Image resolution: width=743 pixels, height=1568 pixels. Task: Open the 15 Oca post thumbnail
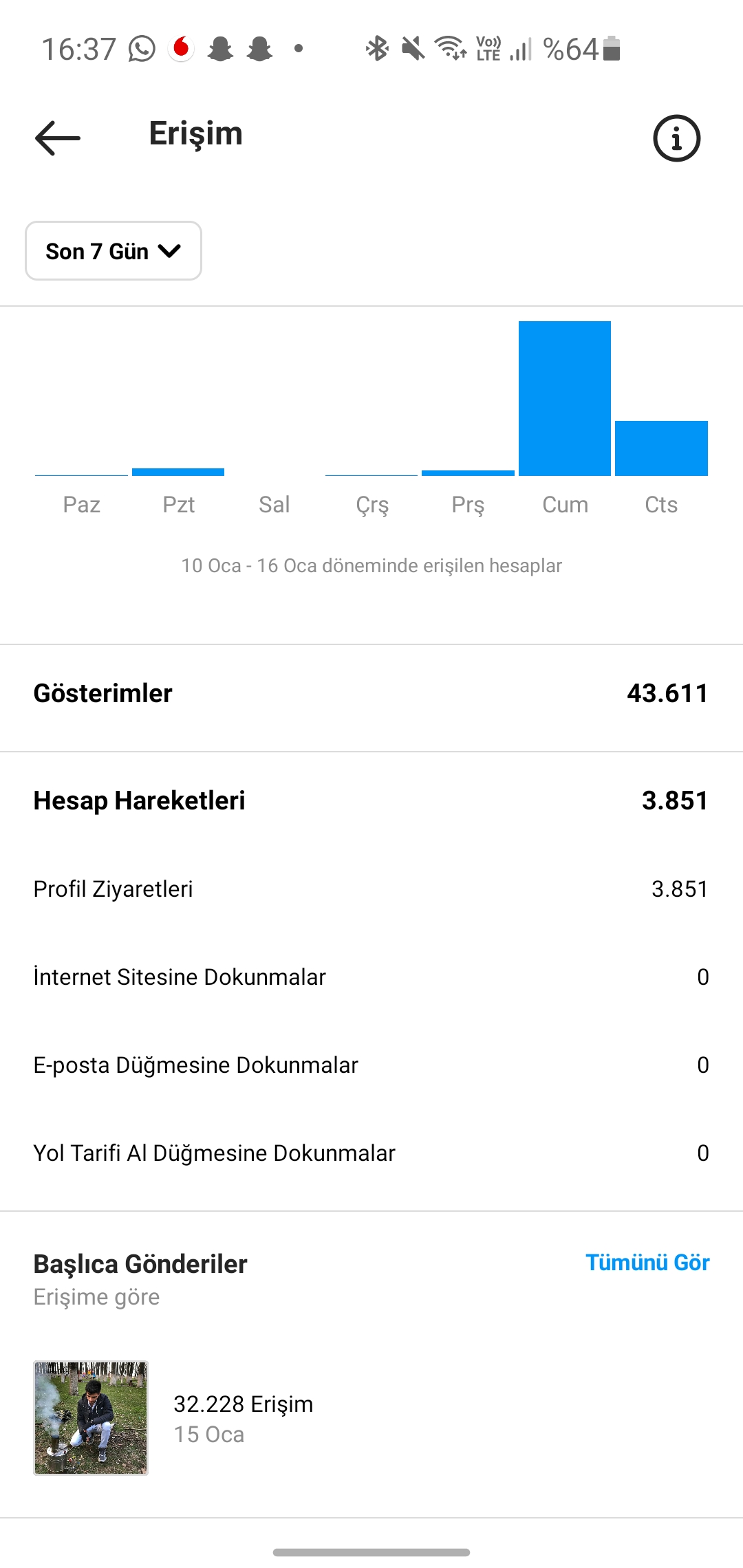tap(91, 1418)
